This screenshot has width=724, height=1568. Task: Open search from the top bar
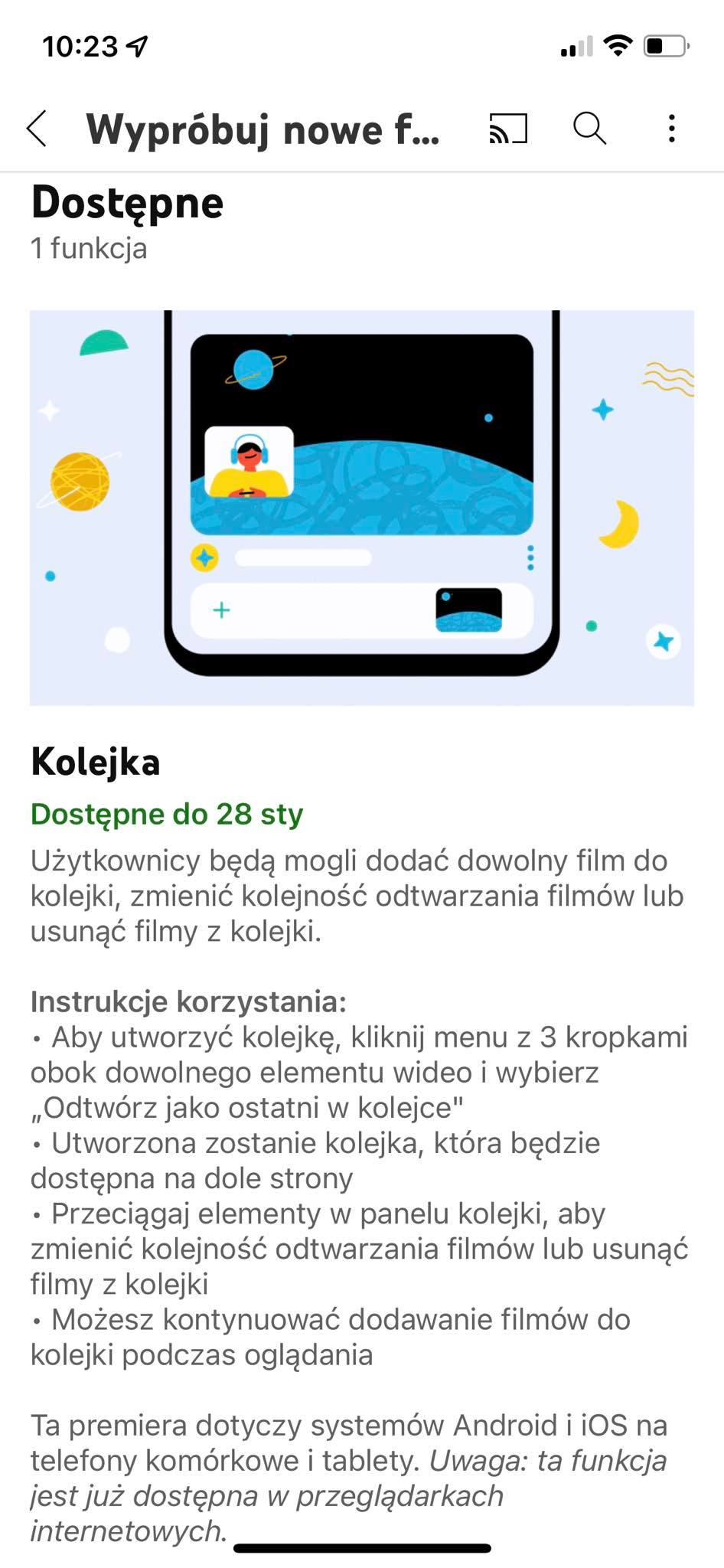tap(589, 128)
